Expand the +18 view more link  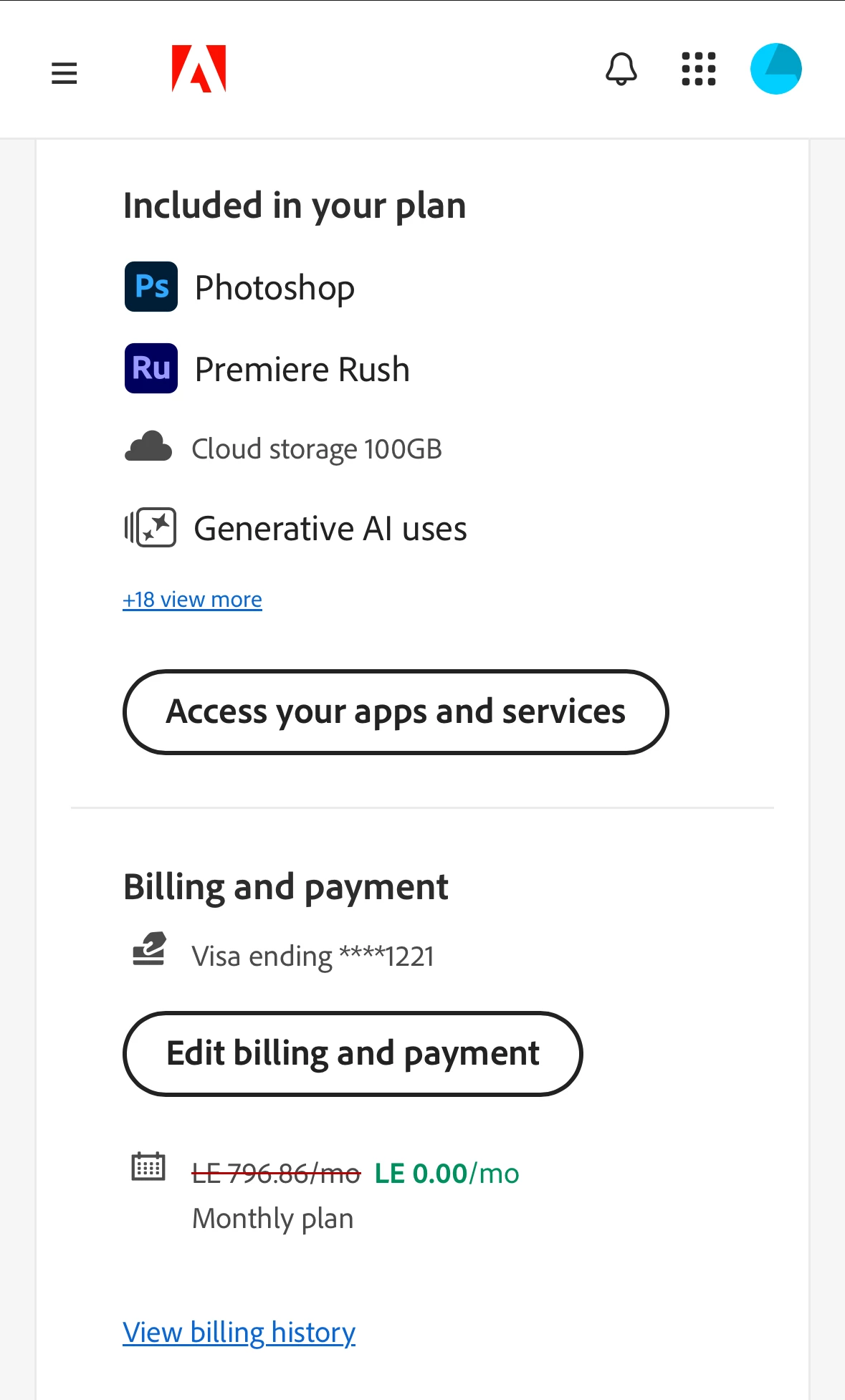coord(192,600)
